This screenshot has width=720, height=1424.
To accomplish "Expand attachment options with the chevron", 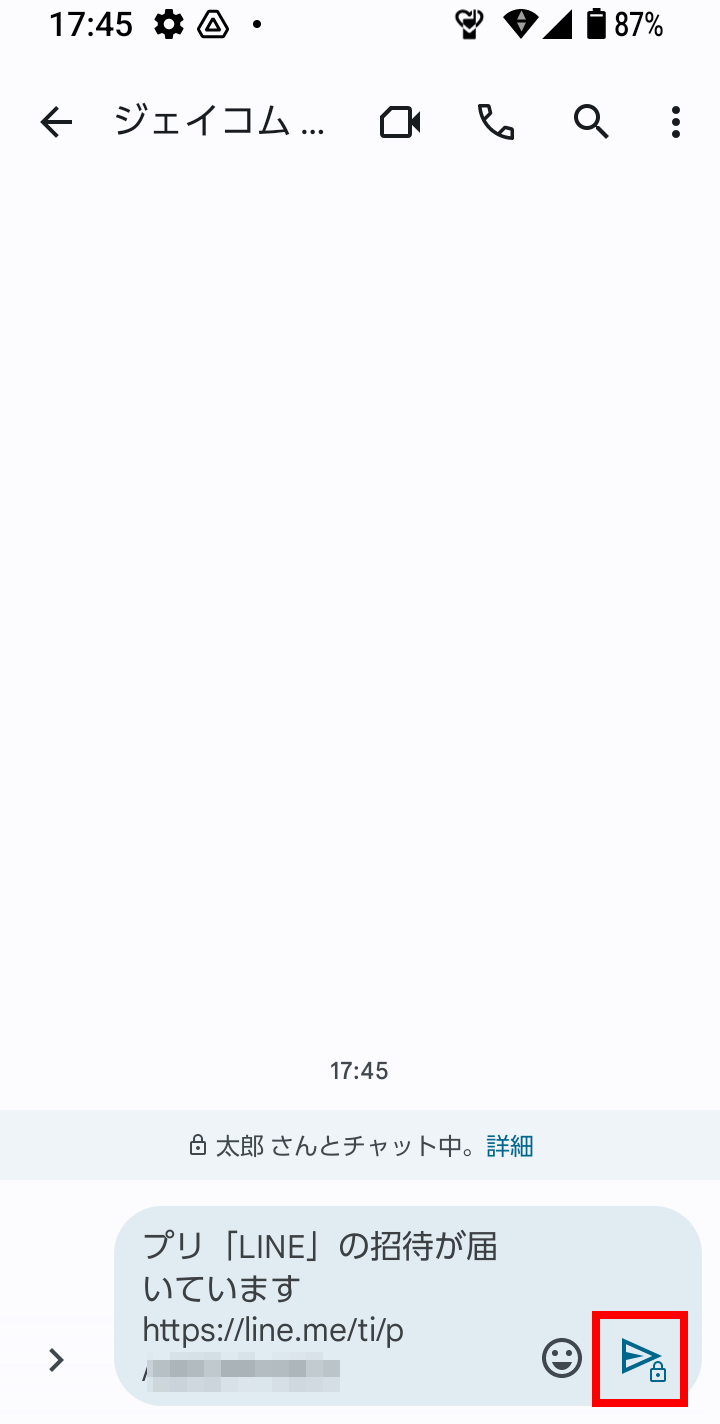I will [57, 1359].
